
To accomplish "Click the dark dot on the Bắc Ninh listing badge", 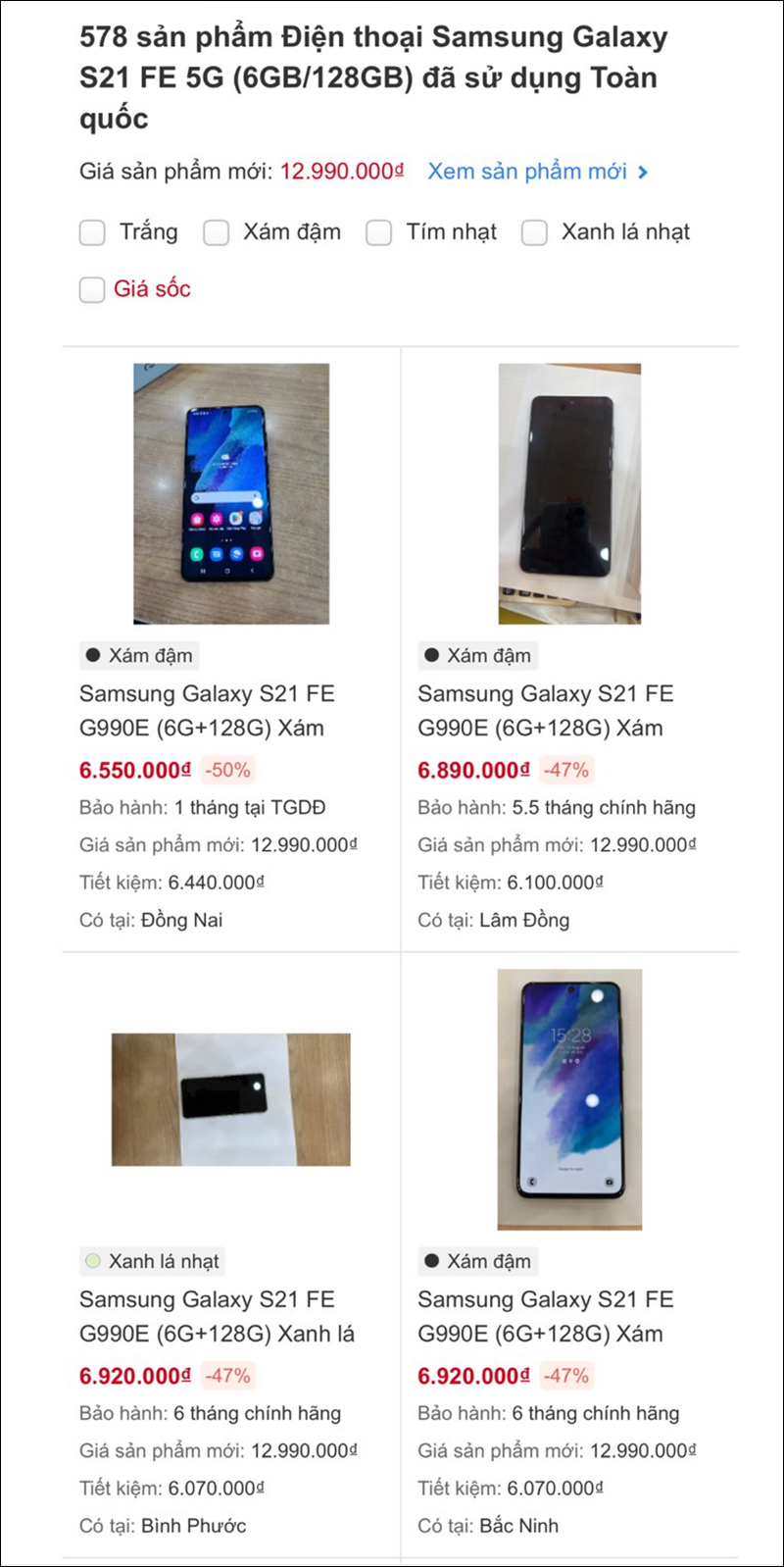I will (431, 1261).
